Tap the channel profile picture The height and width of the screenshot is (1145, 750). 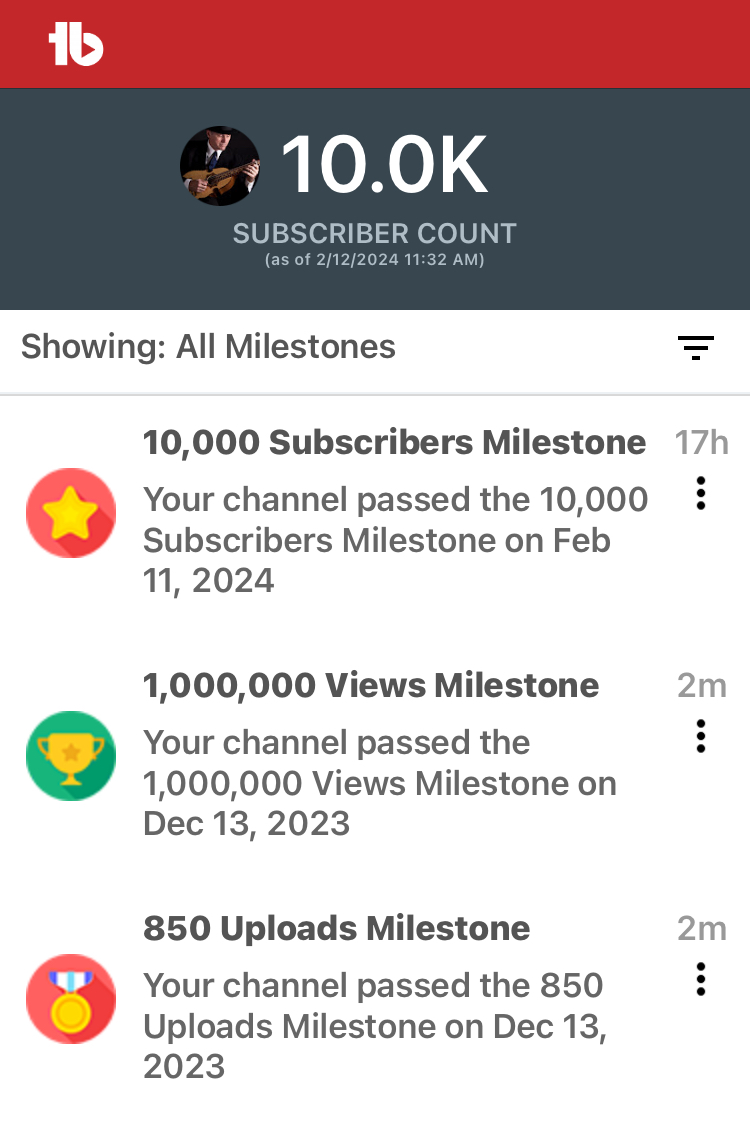pyautogui.click(x=220, y=166)
